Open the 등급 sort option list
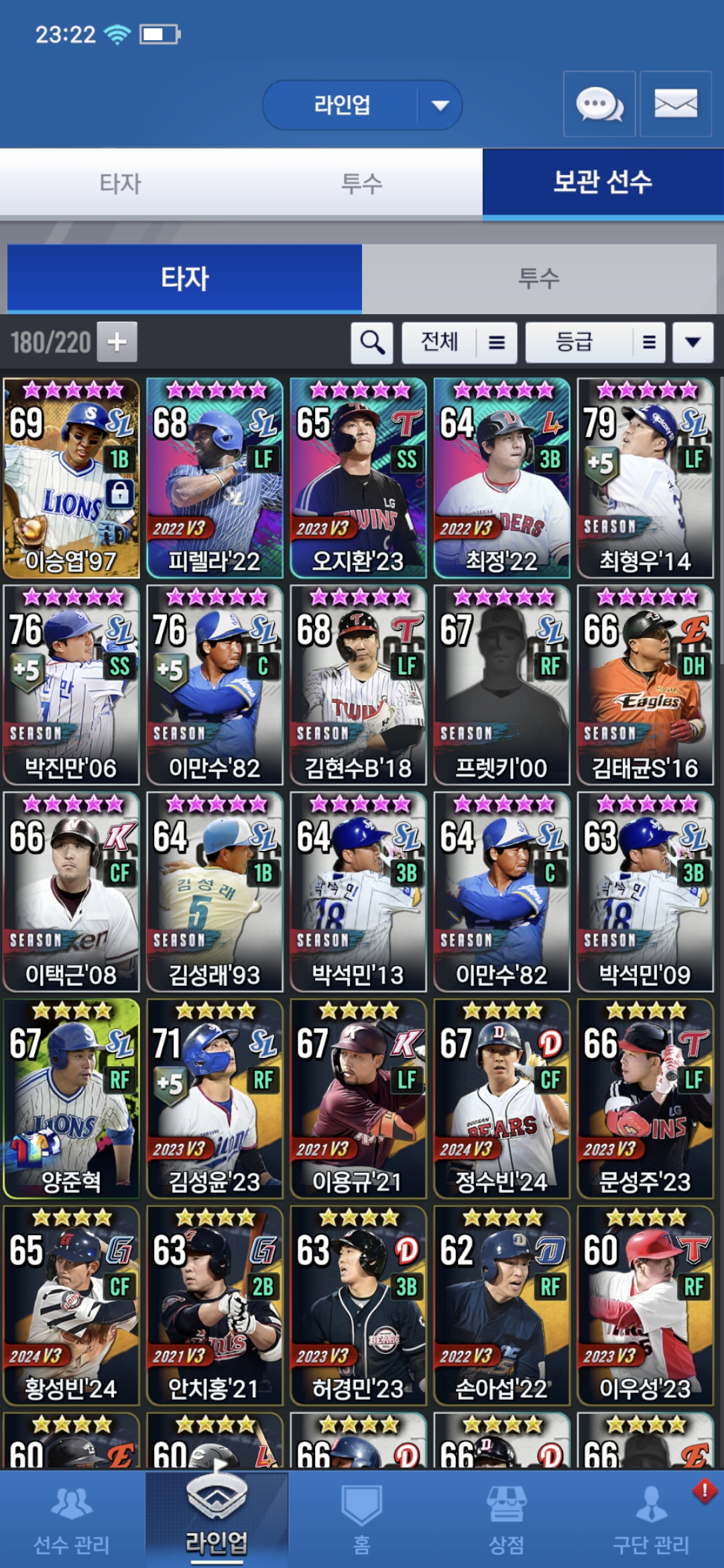The image size is (724, 1568). tap(595, 342)
